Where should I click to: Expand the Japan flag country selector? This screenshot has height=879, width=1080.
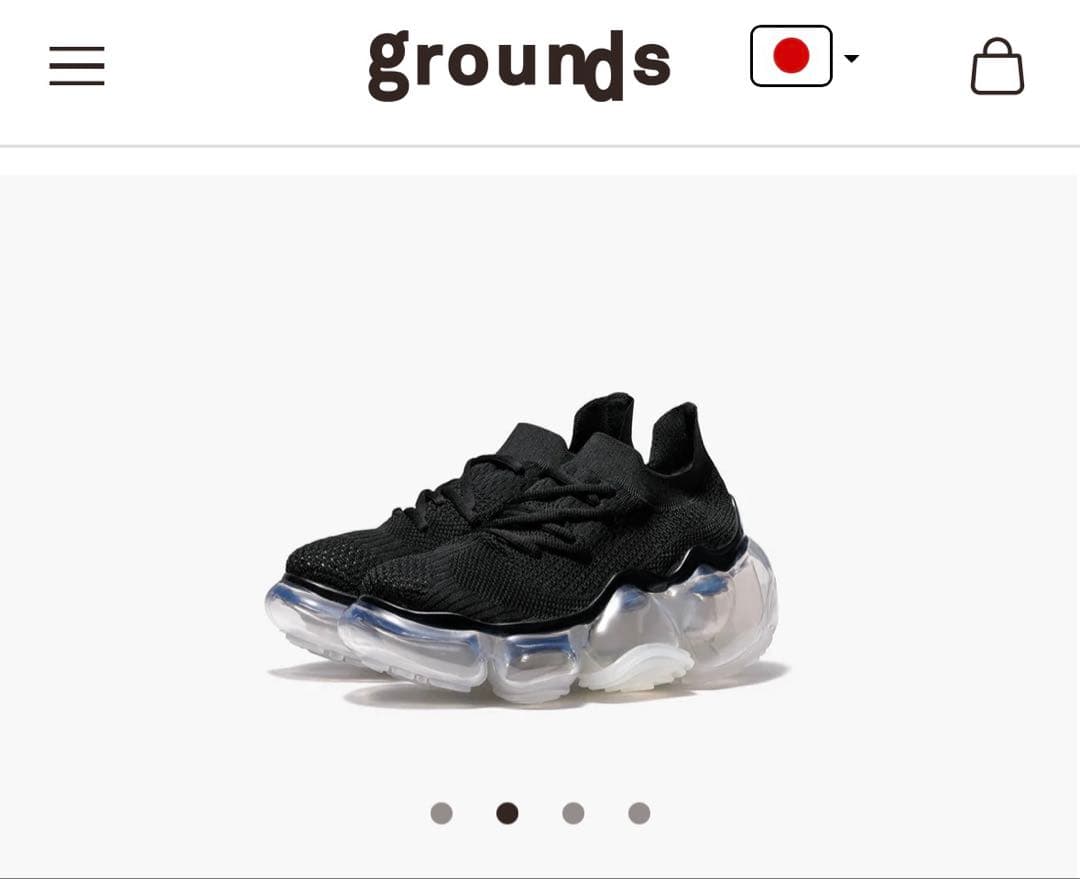tap(804, 57)
